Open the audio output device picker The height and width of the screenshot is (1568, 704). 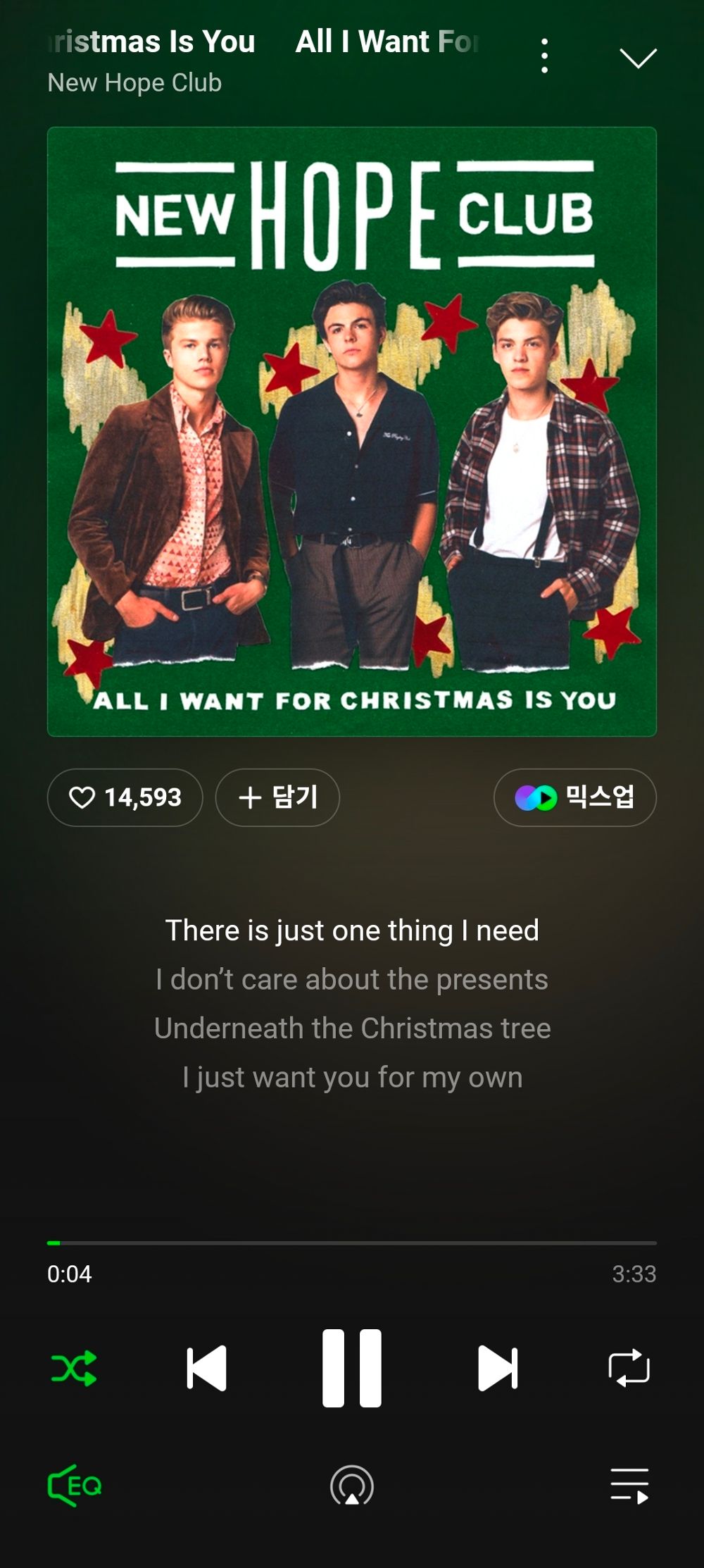coord(352,1485)
